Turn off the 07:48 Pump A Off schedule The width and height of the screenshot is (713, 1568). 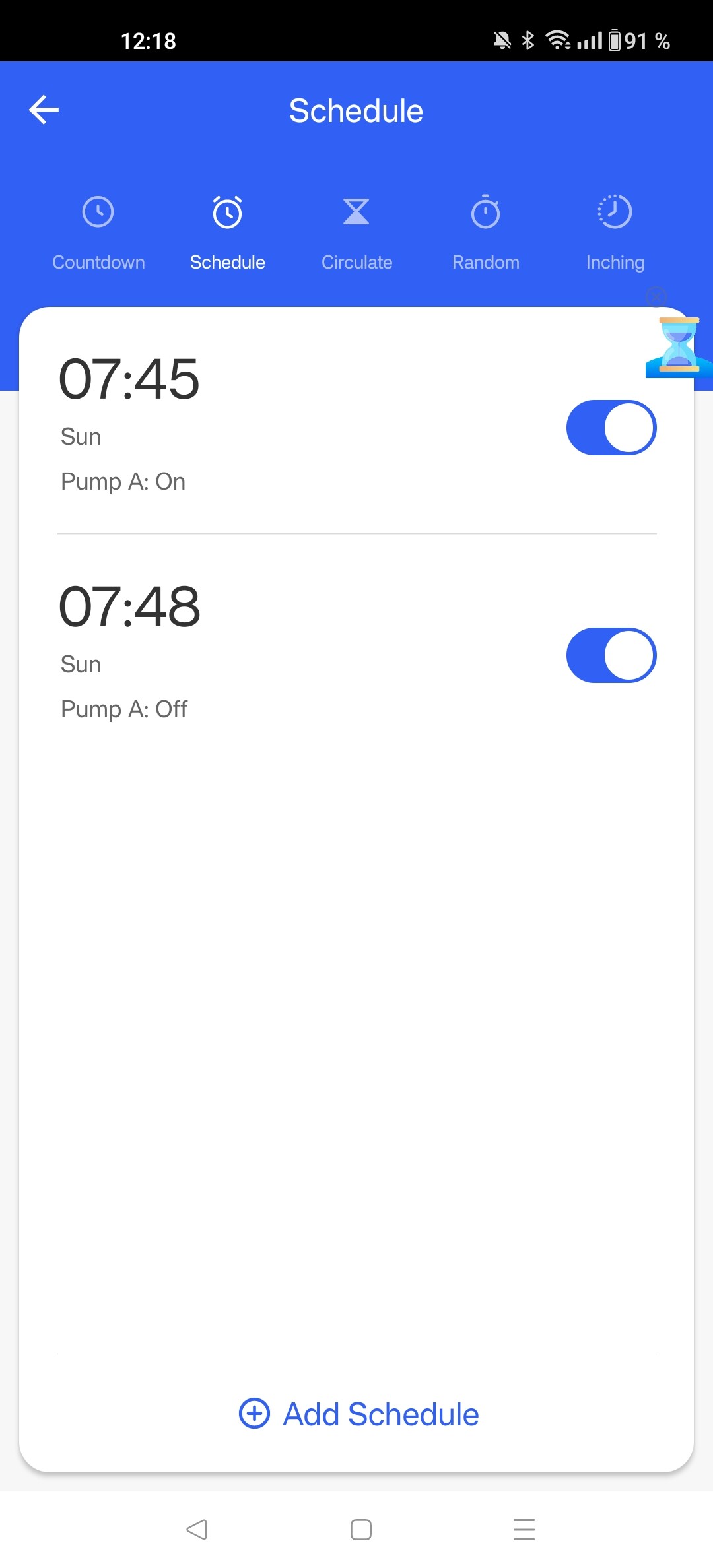(611, 655)
